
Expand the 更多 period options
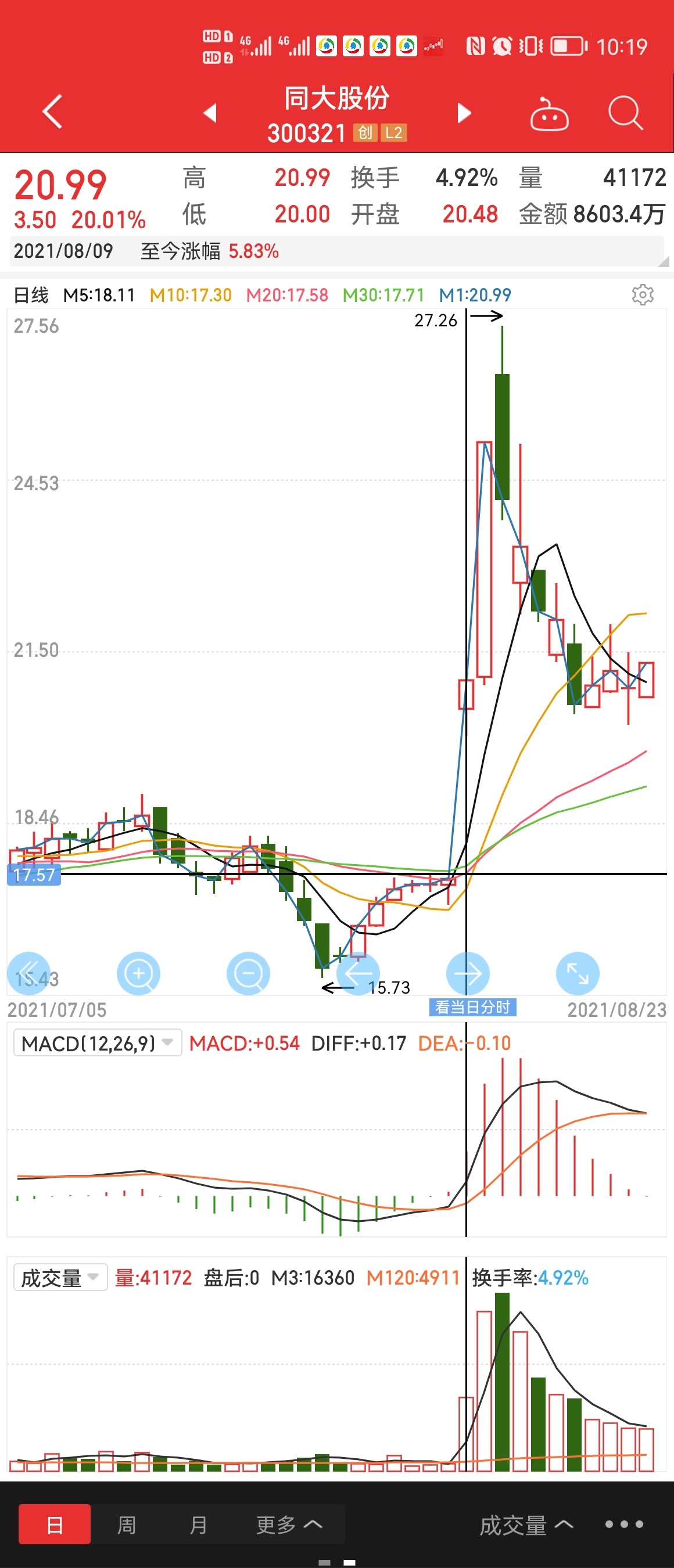pyautogui.click(x=289, y=1524)
